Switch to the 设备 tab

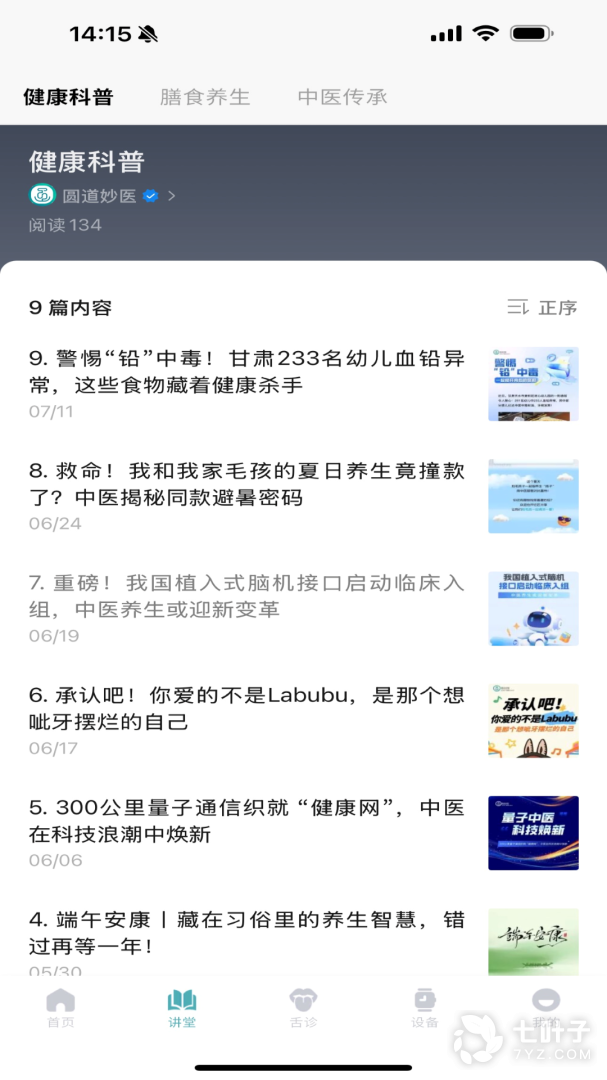click(x=425, y=1007)
